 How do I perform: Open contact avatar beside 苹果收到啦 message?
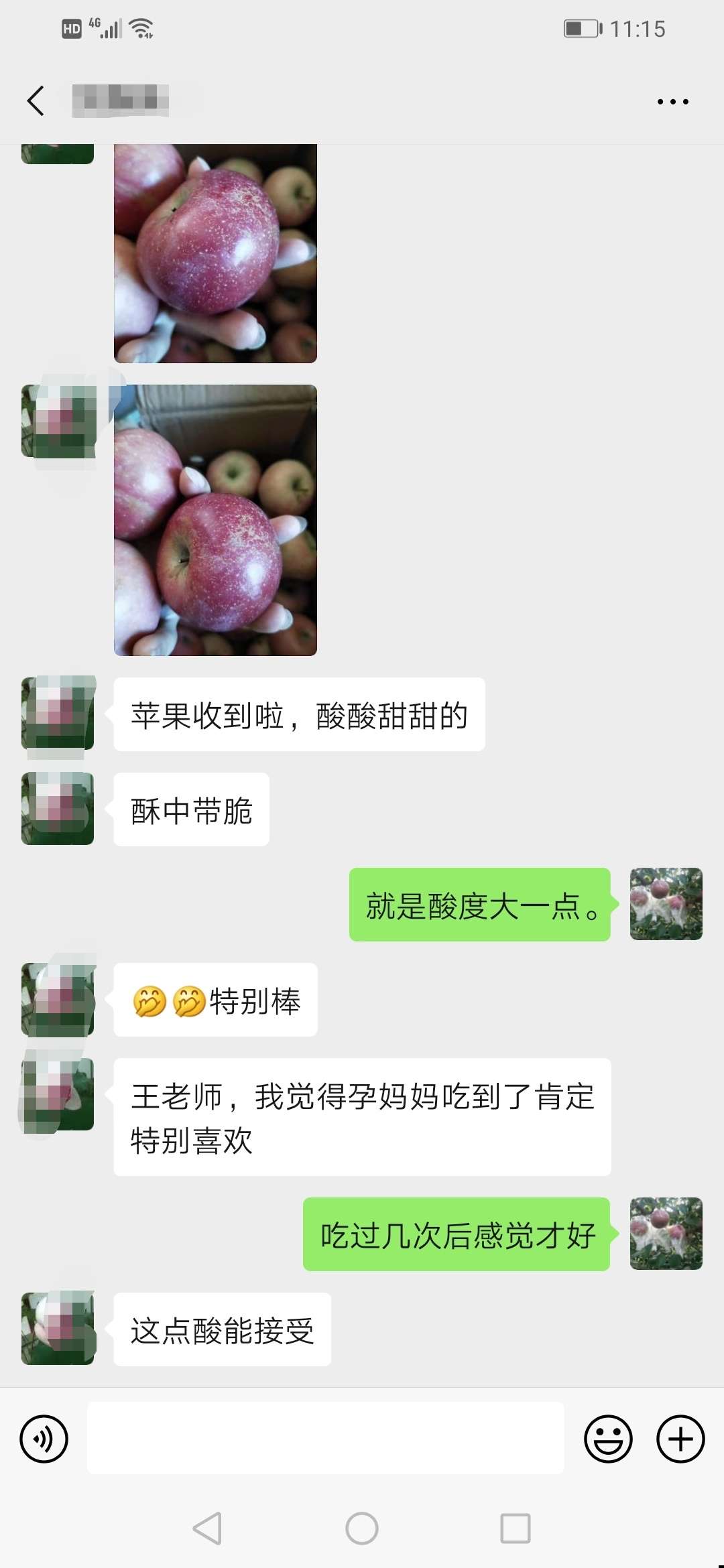(58, 714)
